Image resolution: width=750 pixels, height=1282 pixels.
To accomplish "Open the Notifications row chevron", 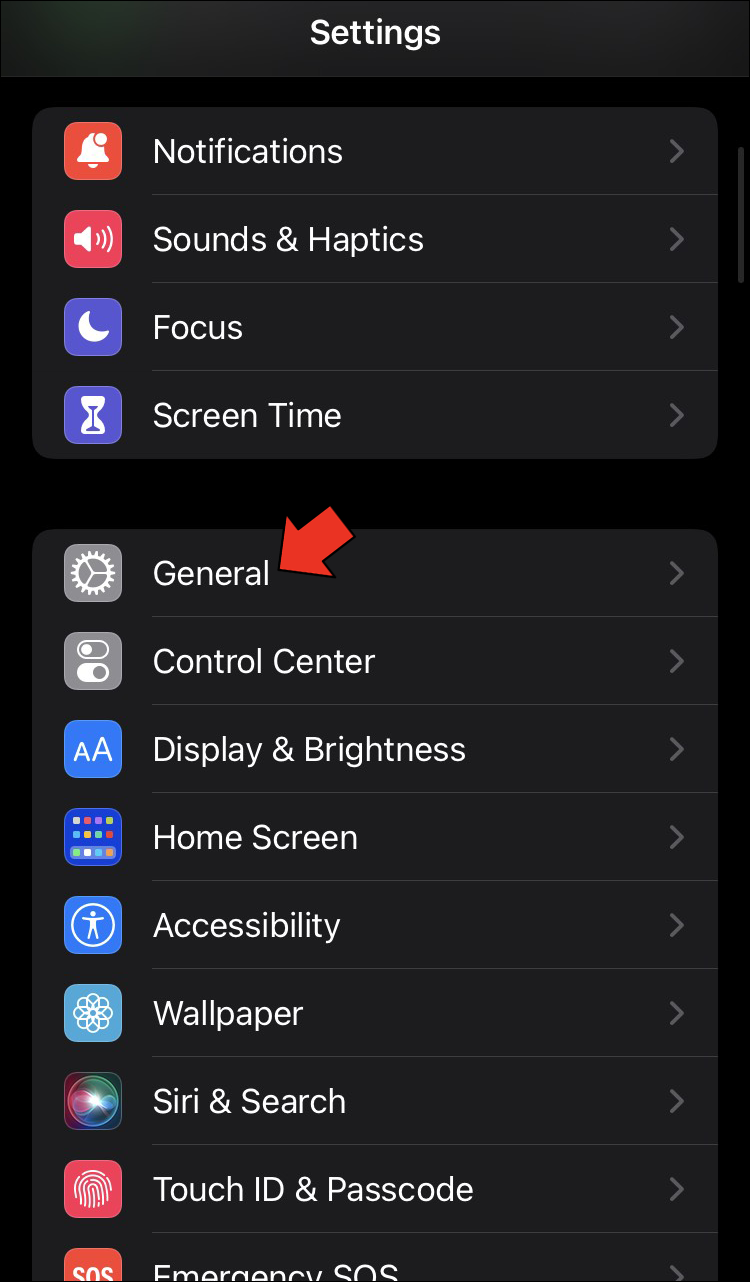I will [677, 151].
